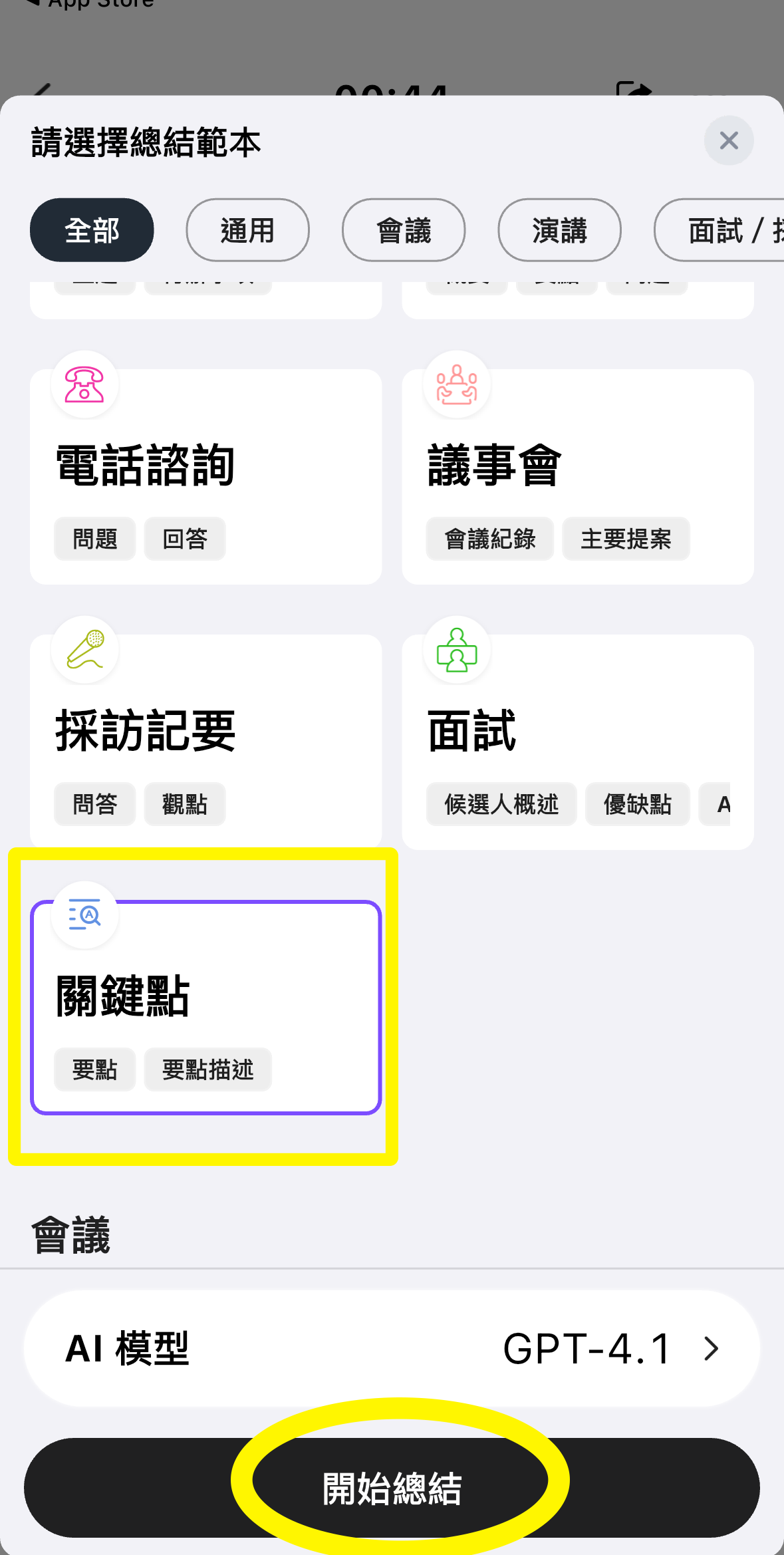The width and height of the screenshot is (784, 1555).
Task: Close the summary template sheet
Action: point(728,140)
